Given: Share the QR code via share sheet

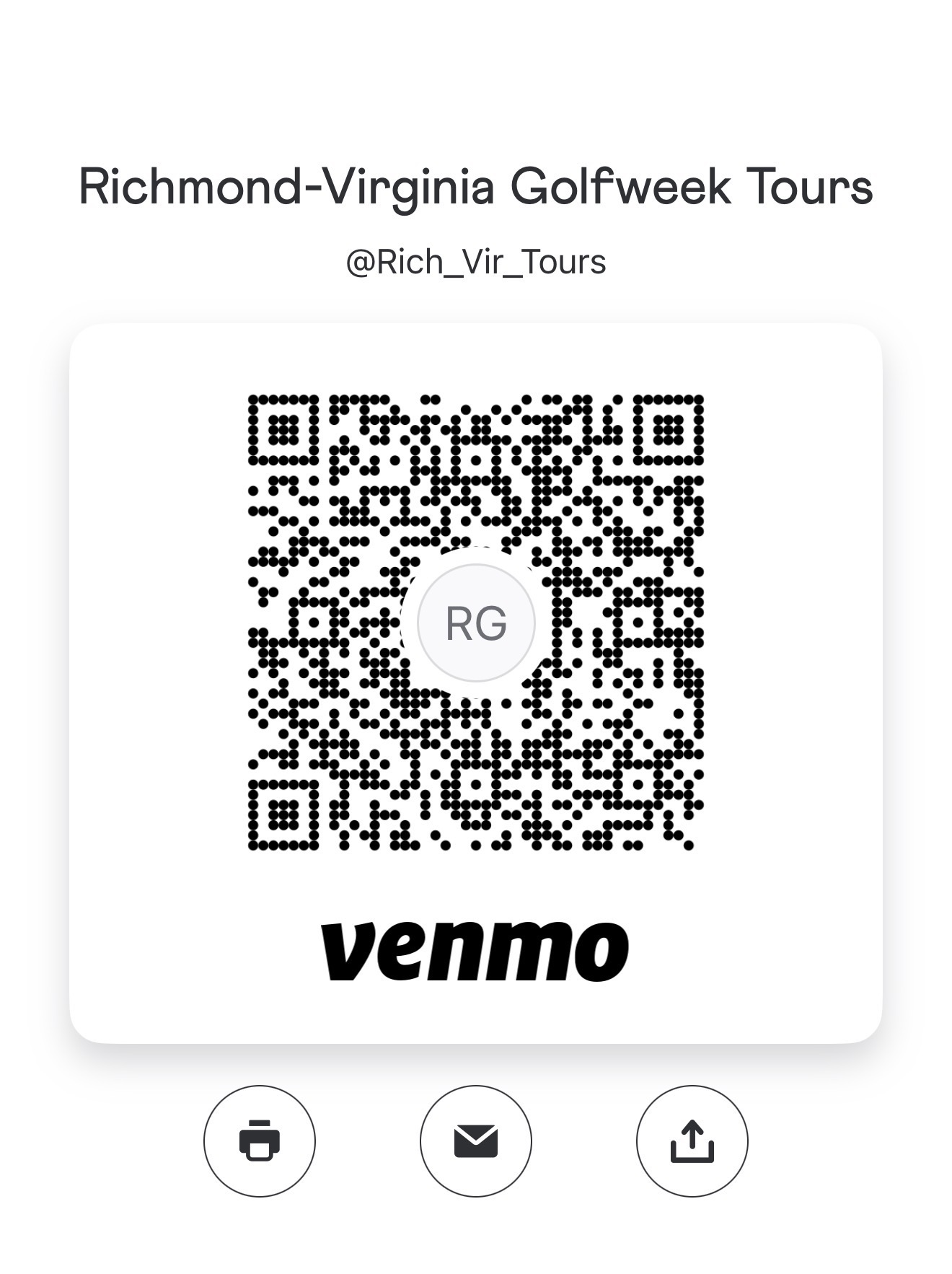Looking at the screenshot, I should (692, 1141).
